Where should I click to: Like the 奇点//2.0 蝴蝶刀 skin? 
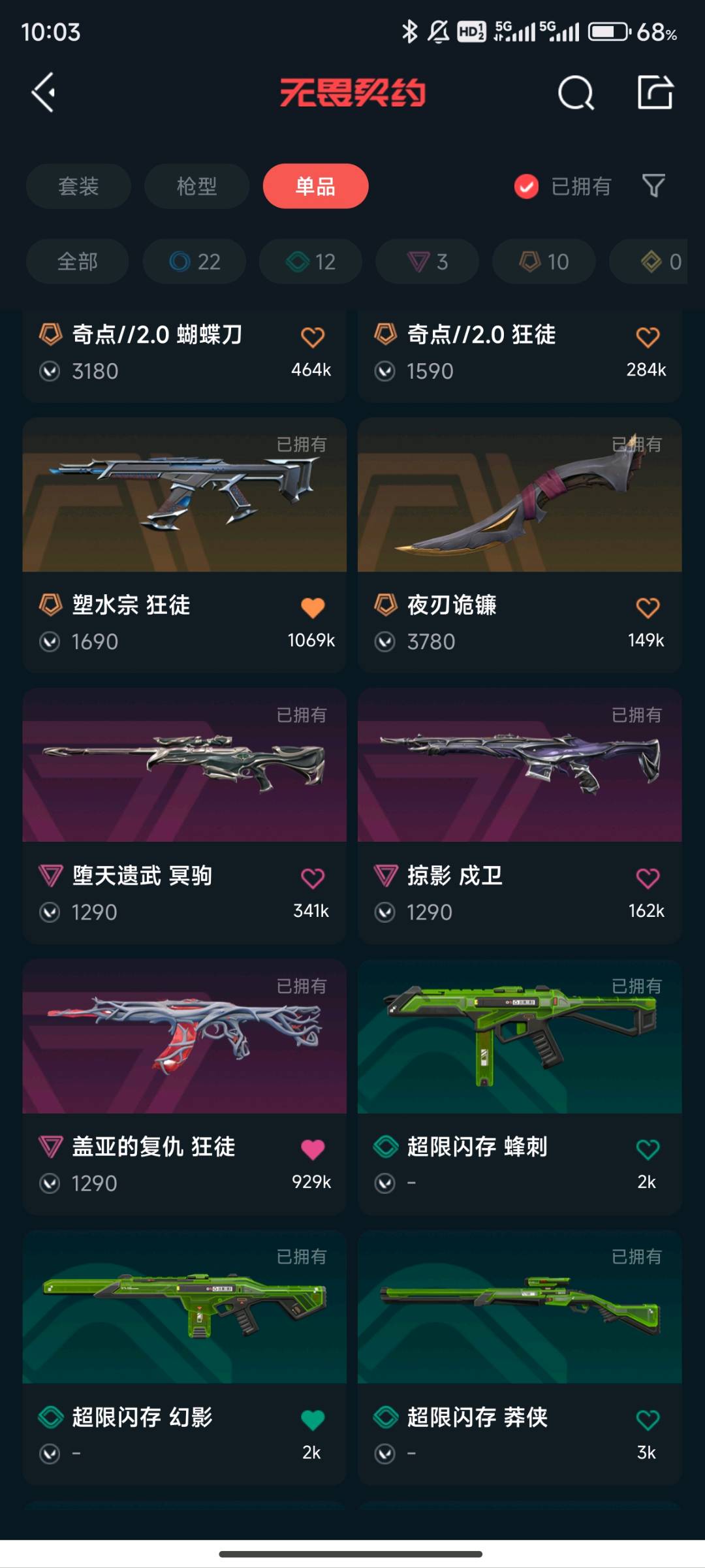pyautogui.click(x=313, y=337)
